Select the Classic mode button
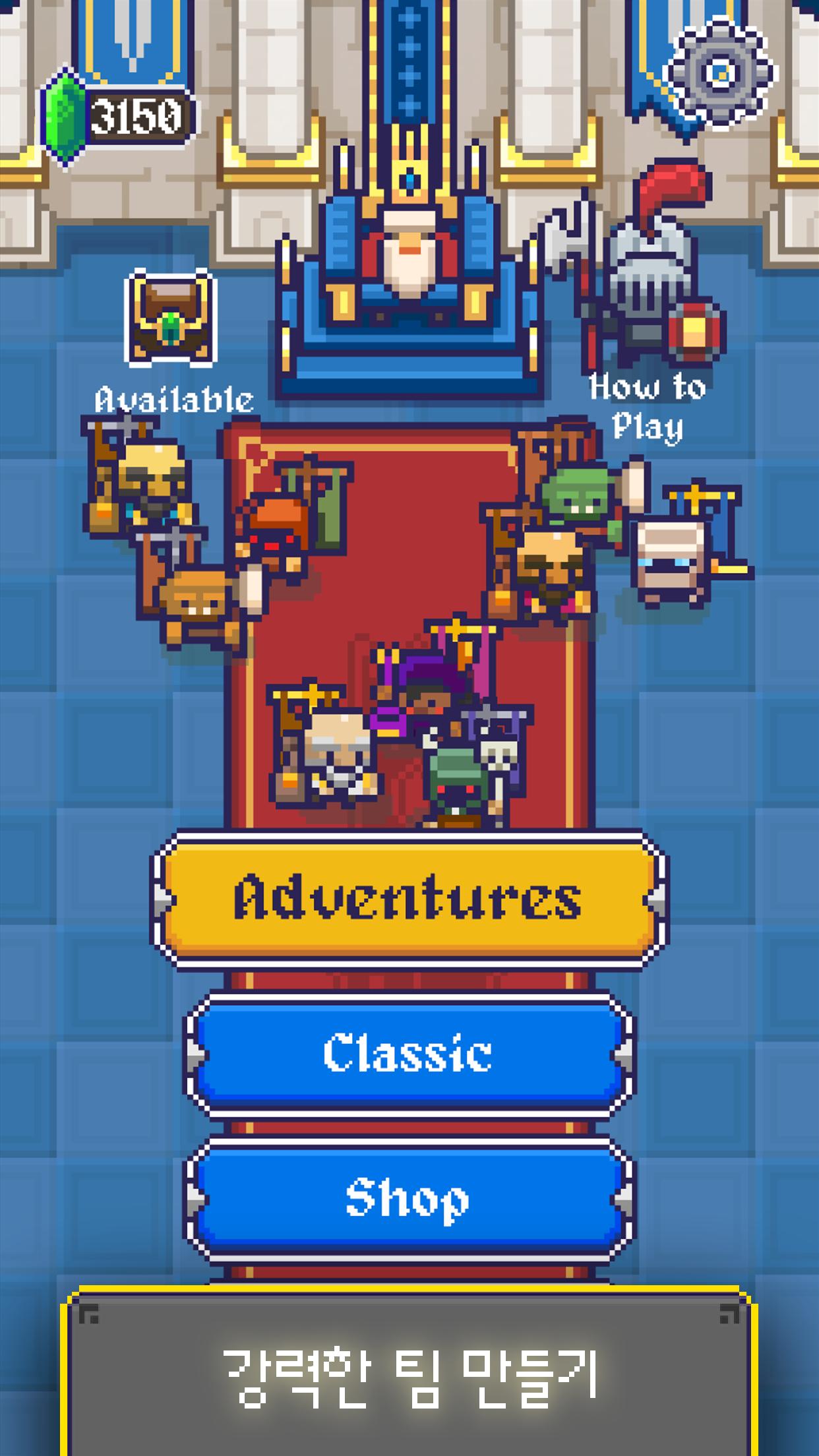The height and width of the screenshot is (1456, 819). 409,1053
